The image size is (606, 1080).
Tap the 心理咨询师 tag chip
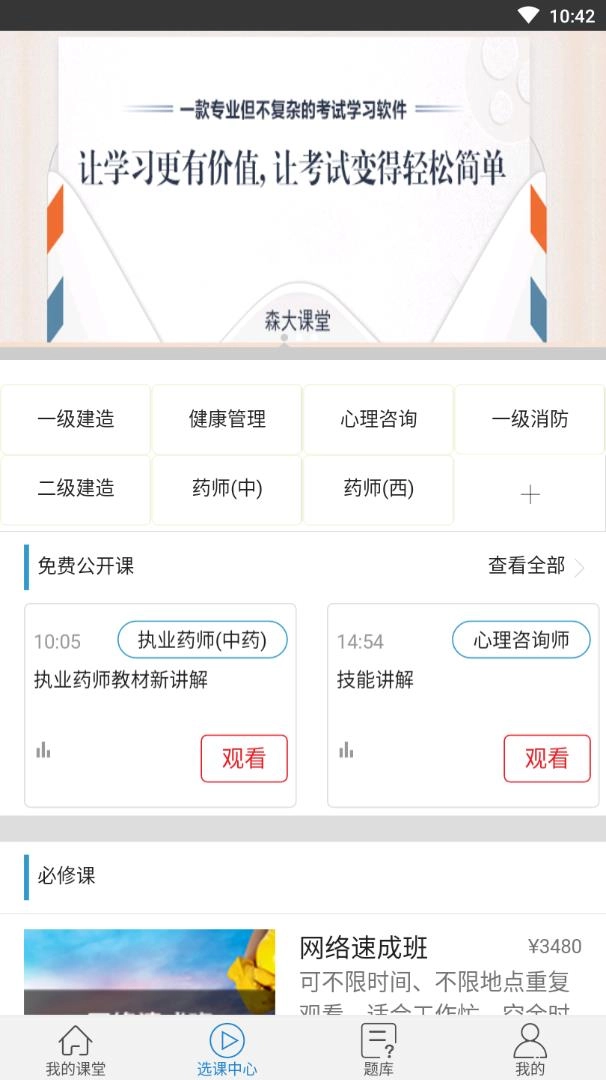point(521,640)
